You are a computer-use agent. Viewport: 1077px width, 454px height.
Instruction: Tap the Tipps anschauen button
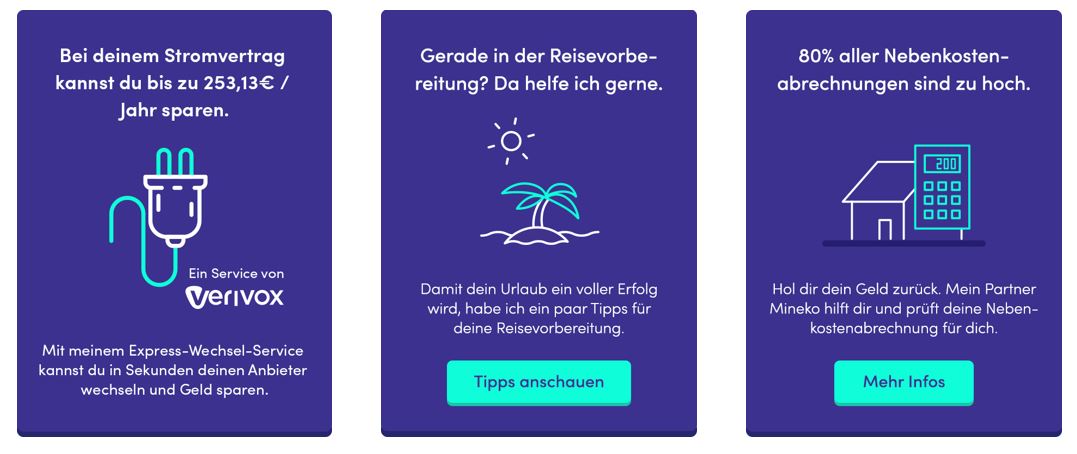point(538,382)
